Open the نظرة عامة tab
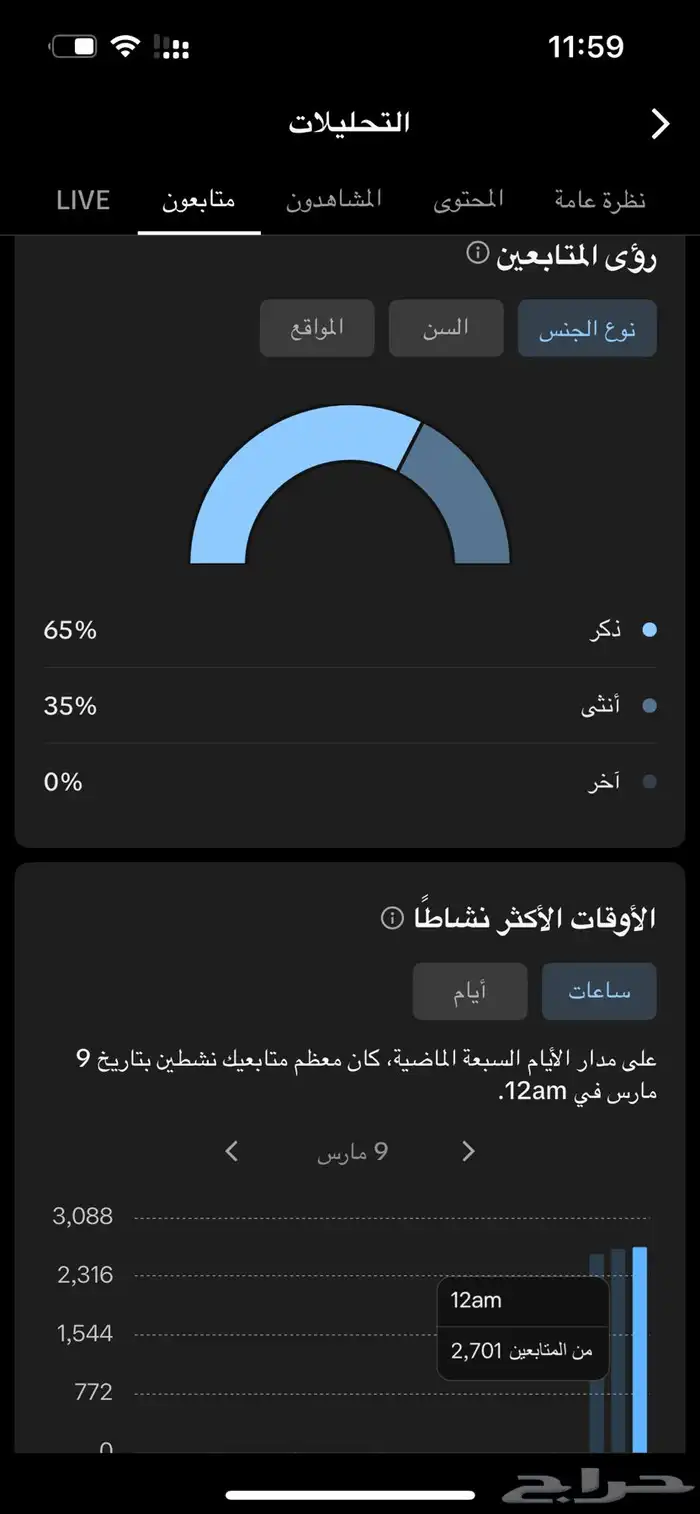 [x=600, y=200]
